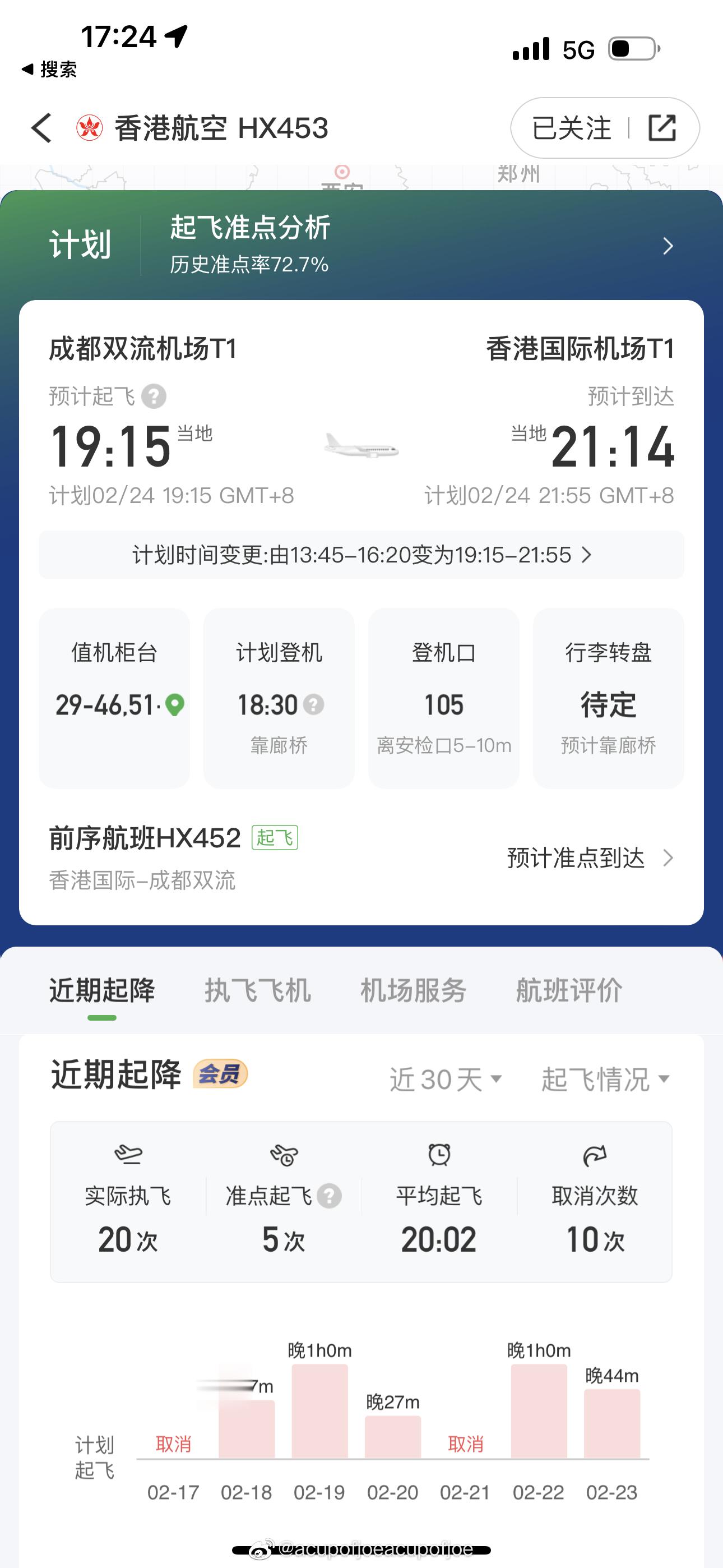View the 计划时间变更 schedule change details
This screenshot has height=1568, width=723.
point(361,555)
